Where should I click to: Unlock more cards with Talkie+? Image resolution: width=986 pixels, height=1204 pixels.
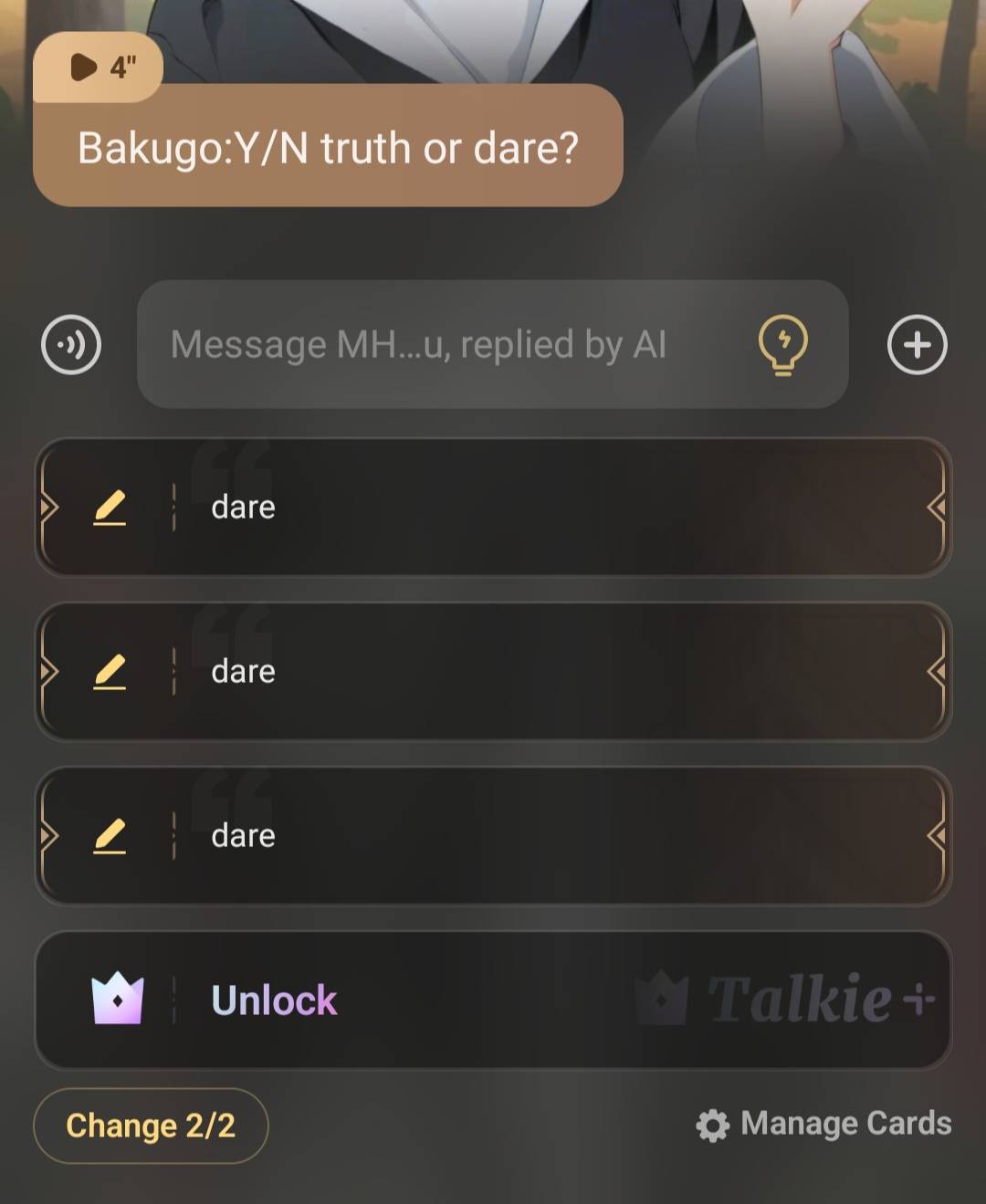pos(493,1000)
